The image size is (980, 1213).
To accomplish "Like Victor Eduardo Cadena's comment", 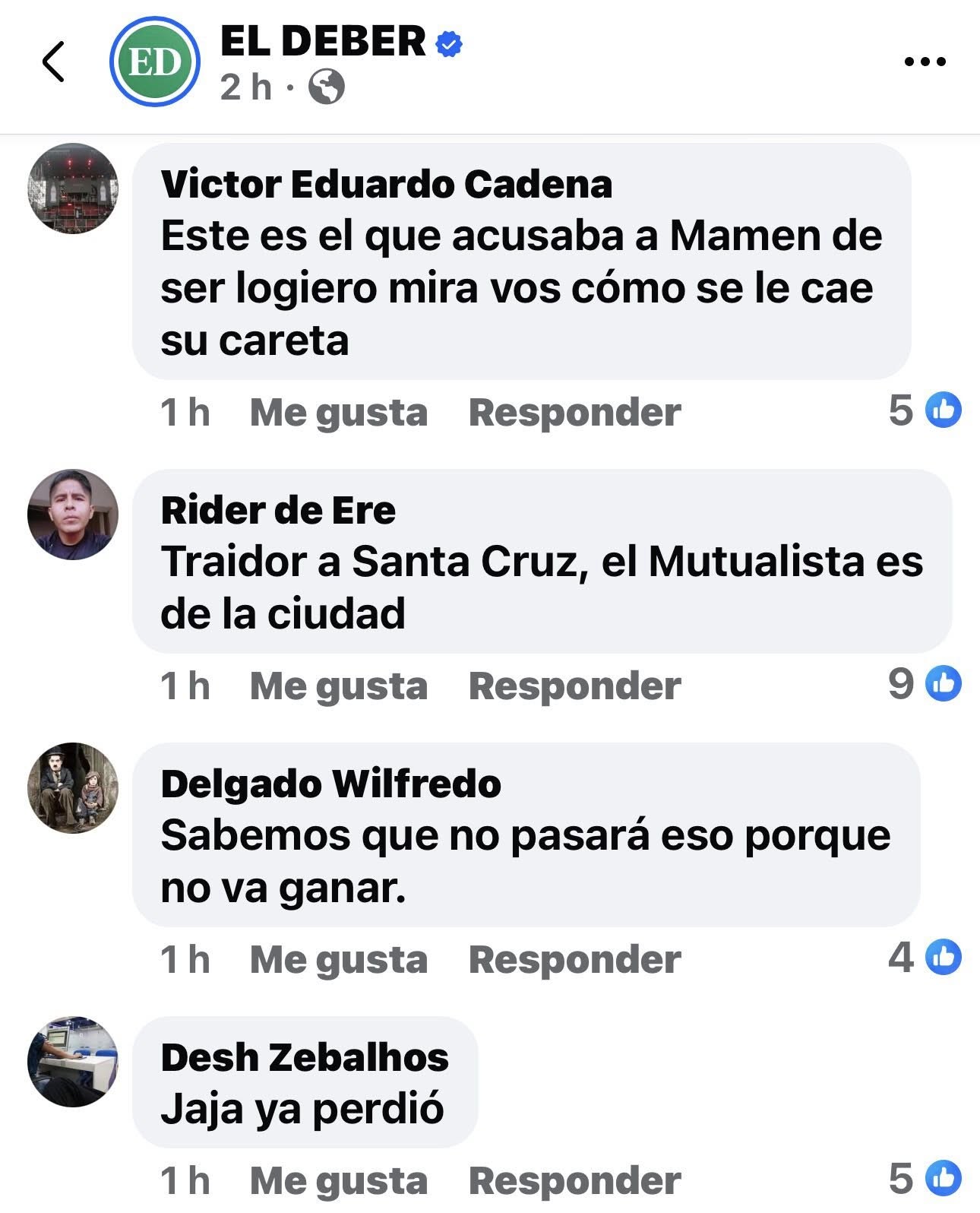I will [x=338, y=413].
